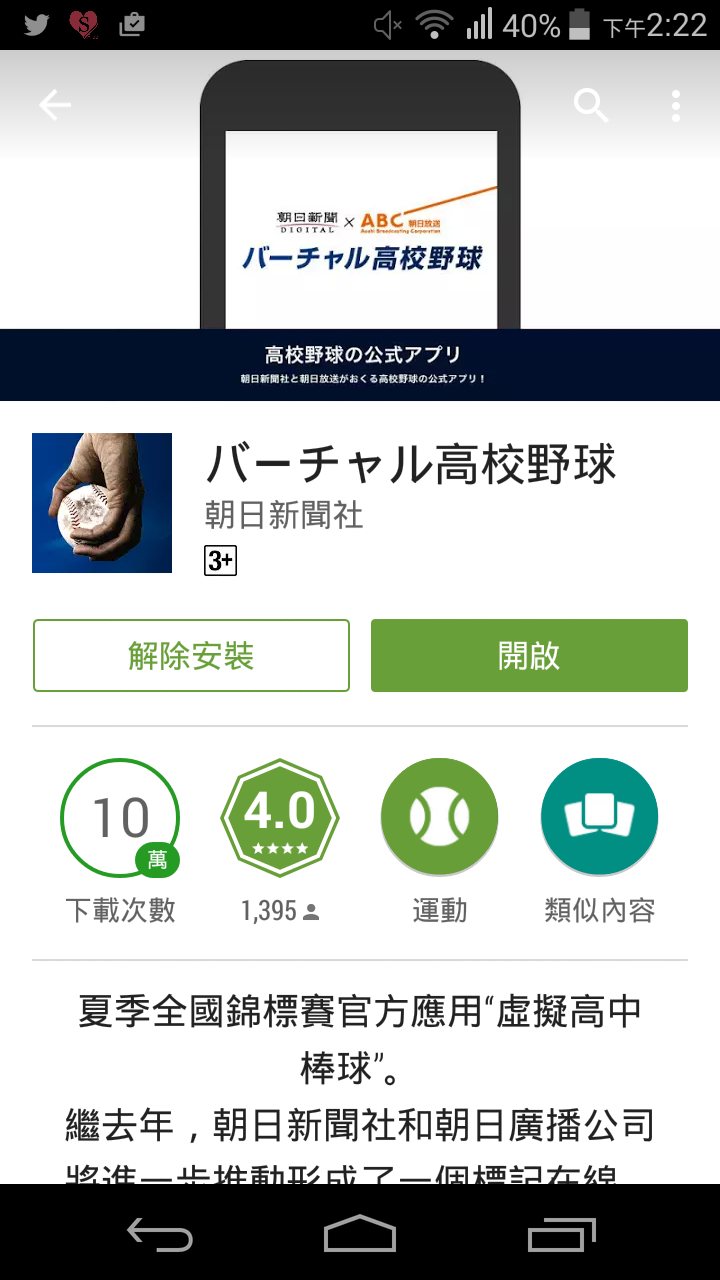Go back using the top-left arrow

(55, 105)
